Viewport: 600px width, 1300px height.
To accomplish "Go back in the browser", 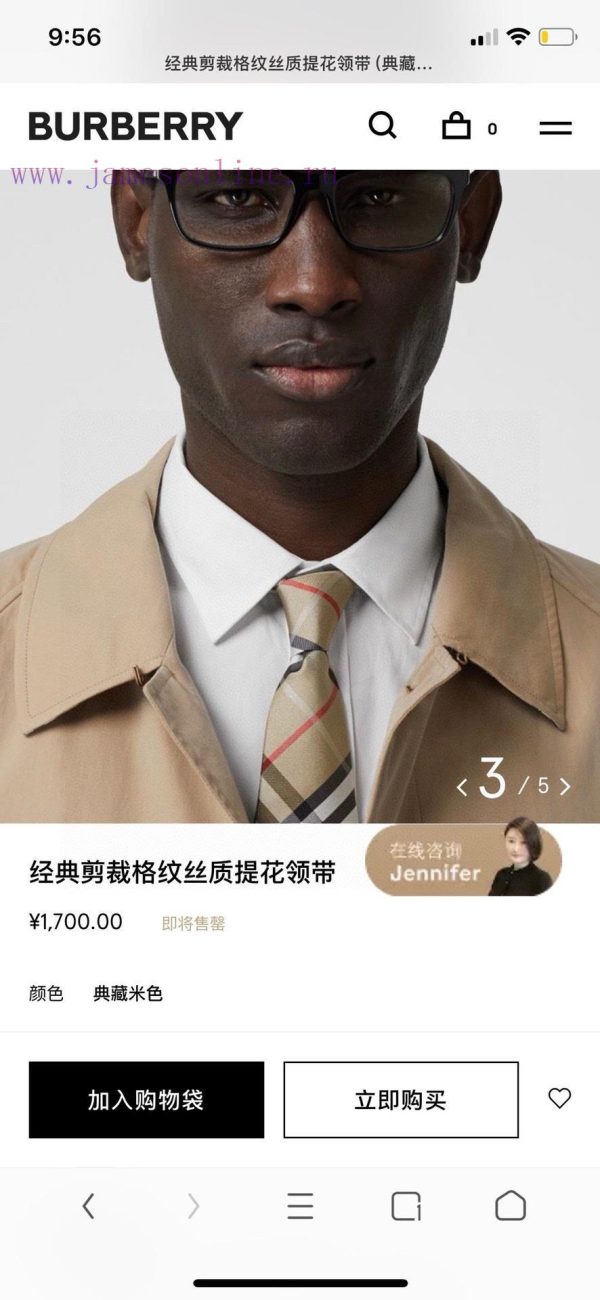I will [x=88, y=1207].
